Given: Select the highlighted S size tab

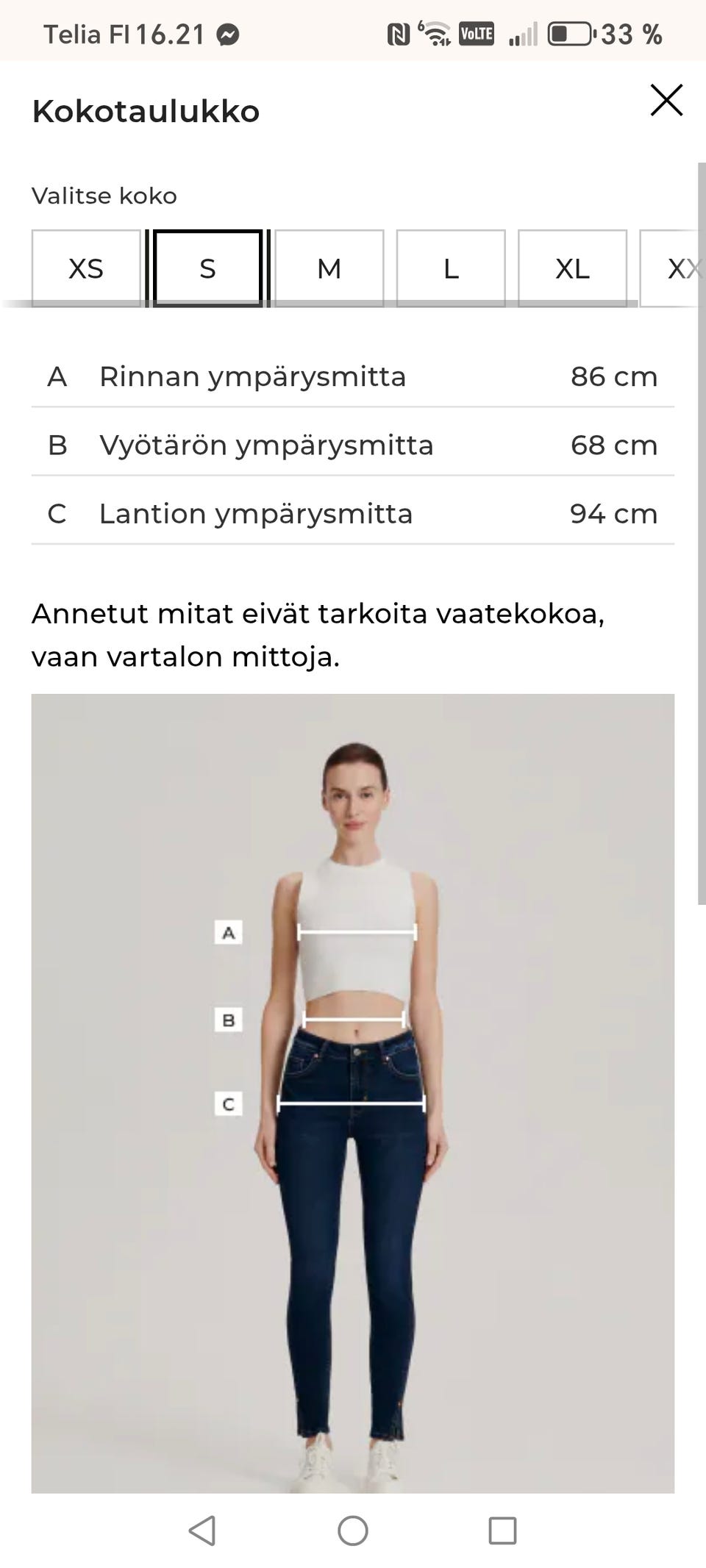Looking at the screenshot, I should click(207, 268).
